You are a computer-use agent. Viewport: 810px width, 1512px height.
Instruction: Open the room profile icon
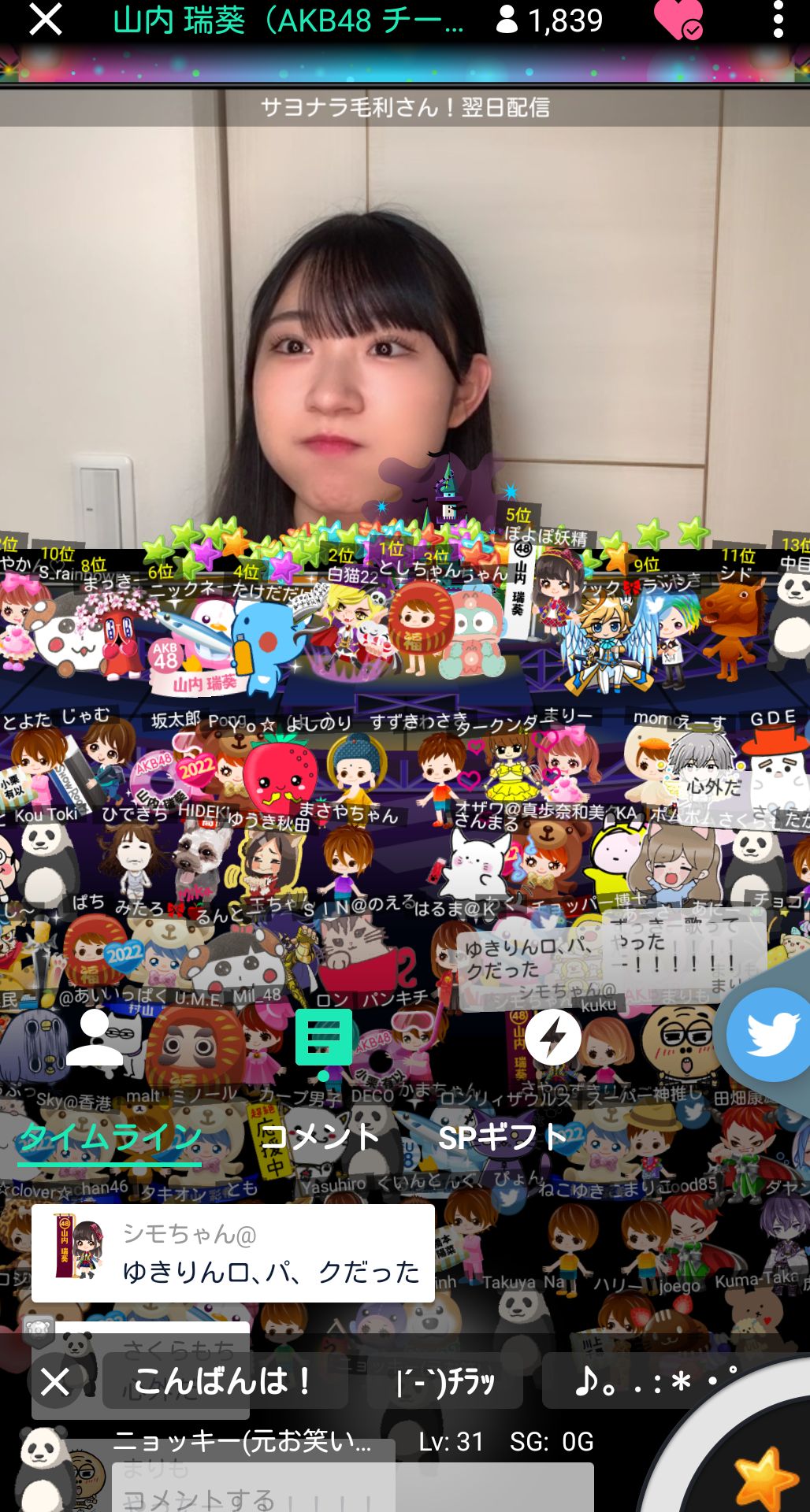(x=95, y=1038)
